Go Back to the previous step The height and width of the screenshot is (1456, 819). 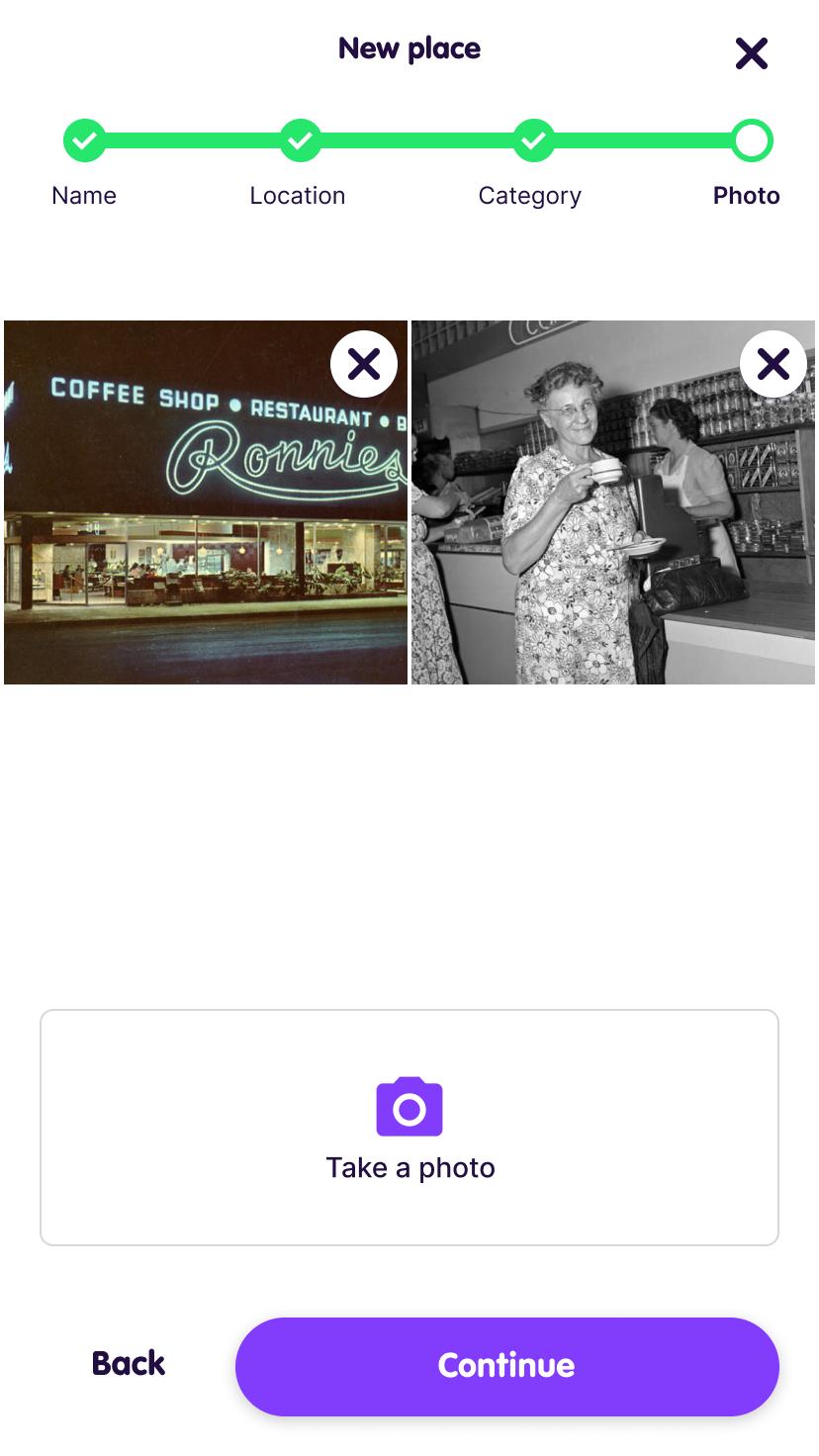(129, 1364)
